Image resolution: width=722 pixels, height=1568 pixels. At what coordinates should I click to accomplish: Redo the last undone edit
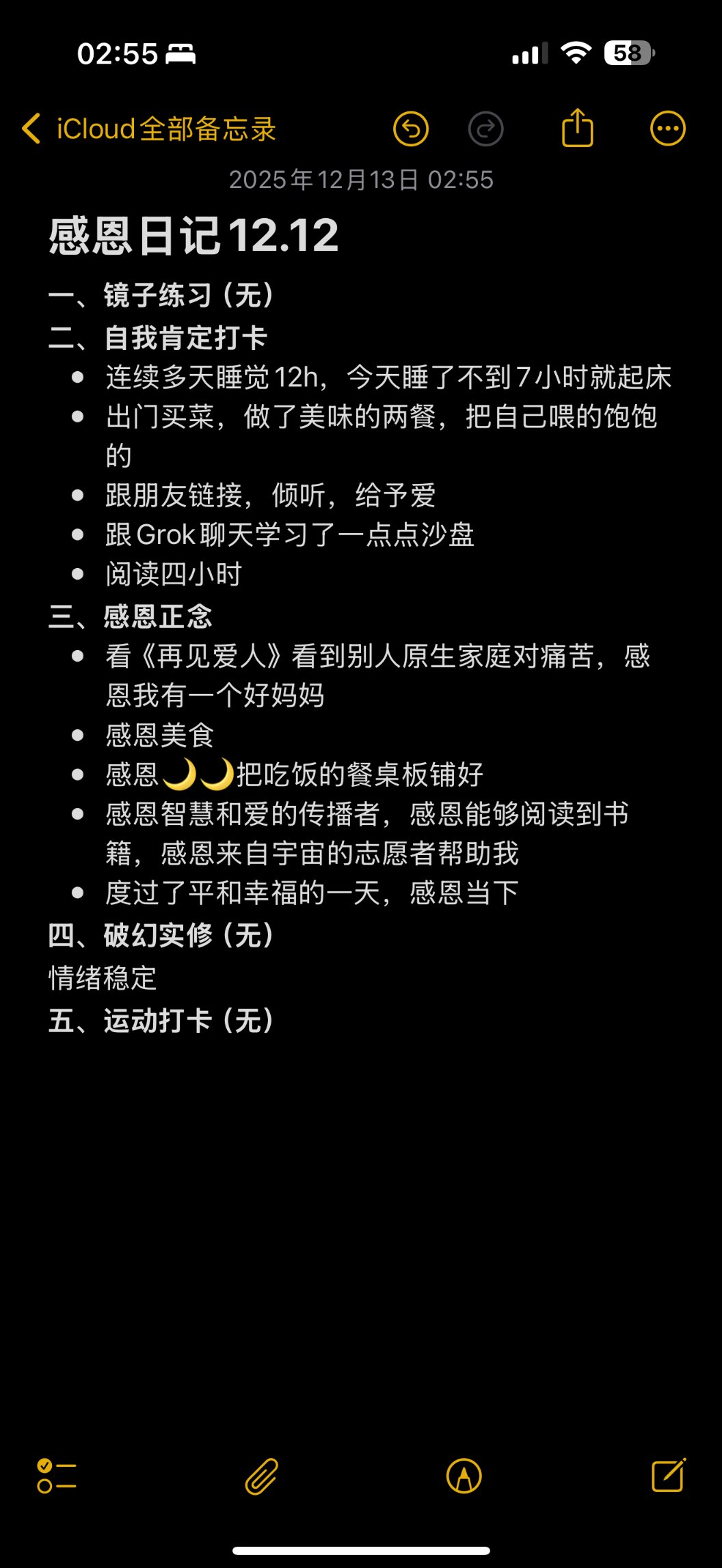[486, 129]
